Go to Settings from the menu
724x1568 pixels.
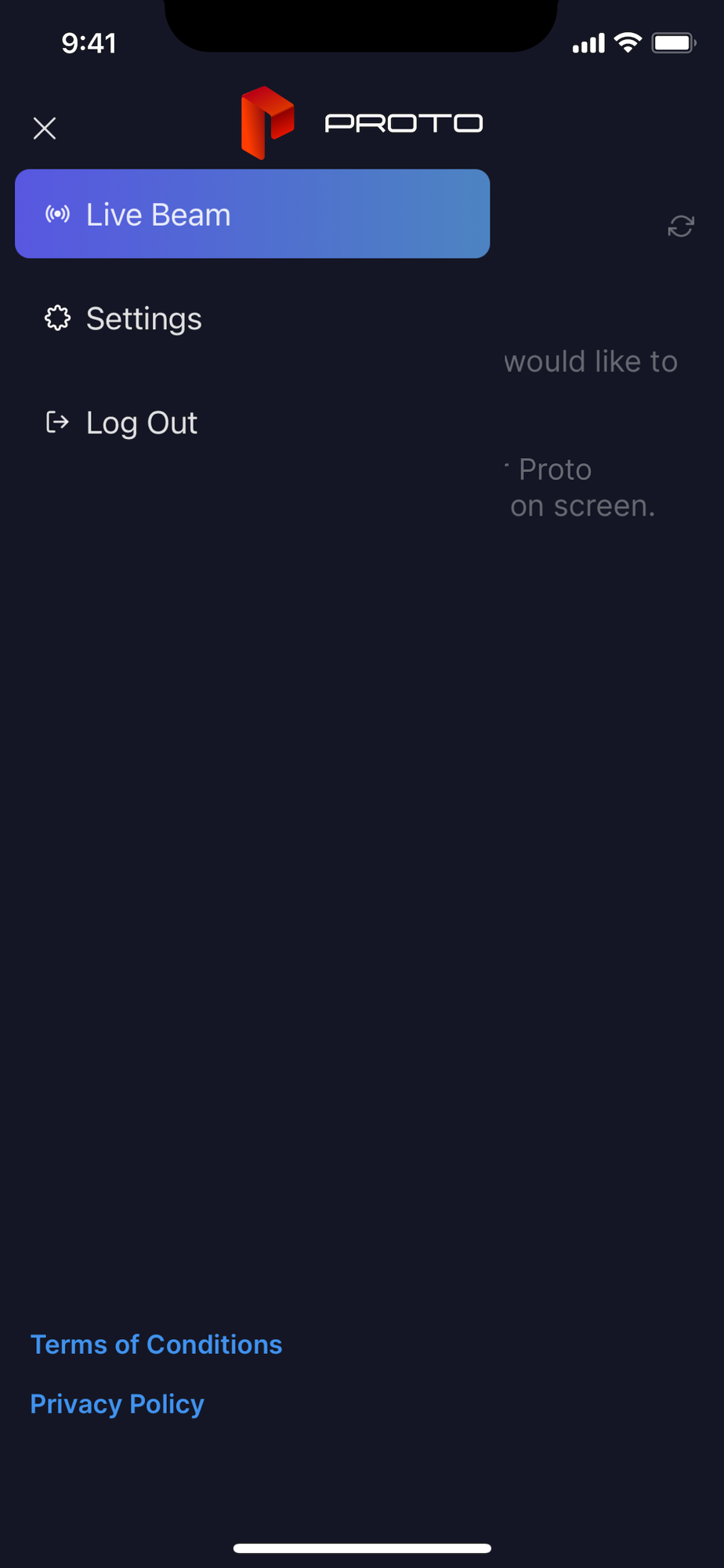click(x=143, y=318)
